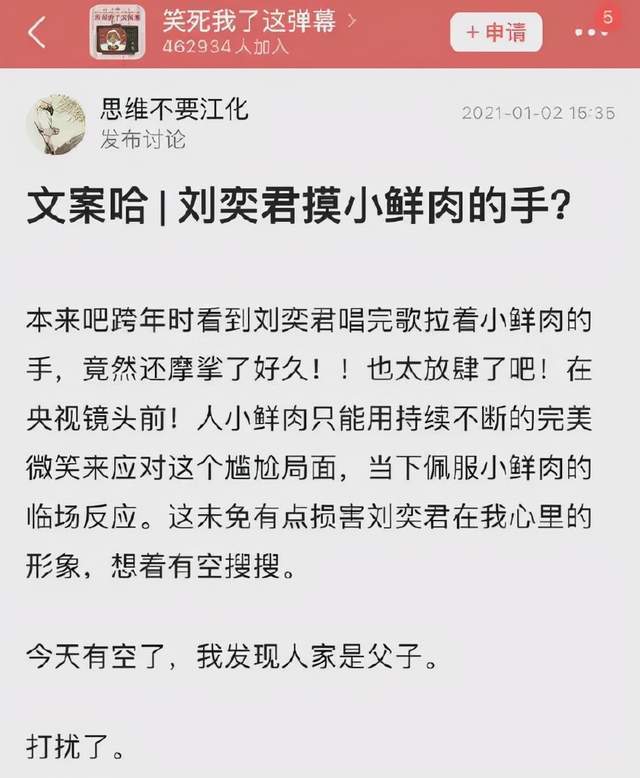Tap the + 申请 join button
This screenshot has width=640, height=778.
point(496,32)
